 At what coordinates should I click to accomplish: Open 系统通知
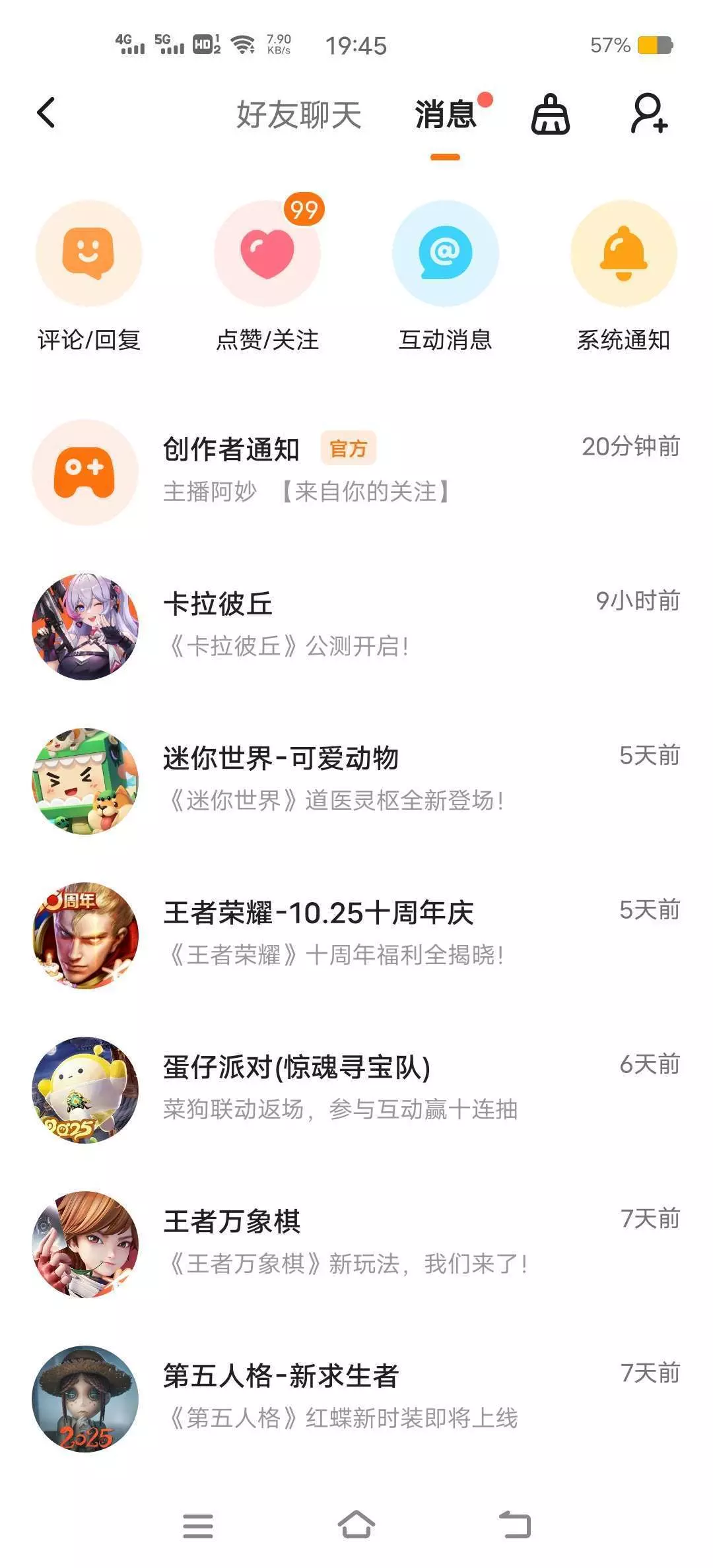(624, 277)
